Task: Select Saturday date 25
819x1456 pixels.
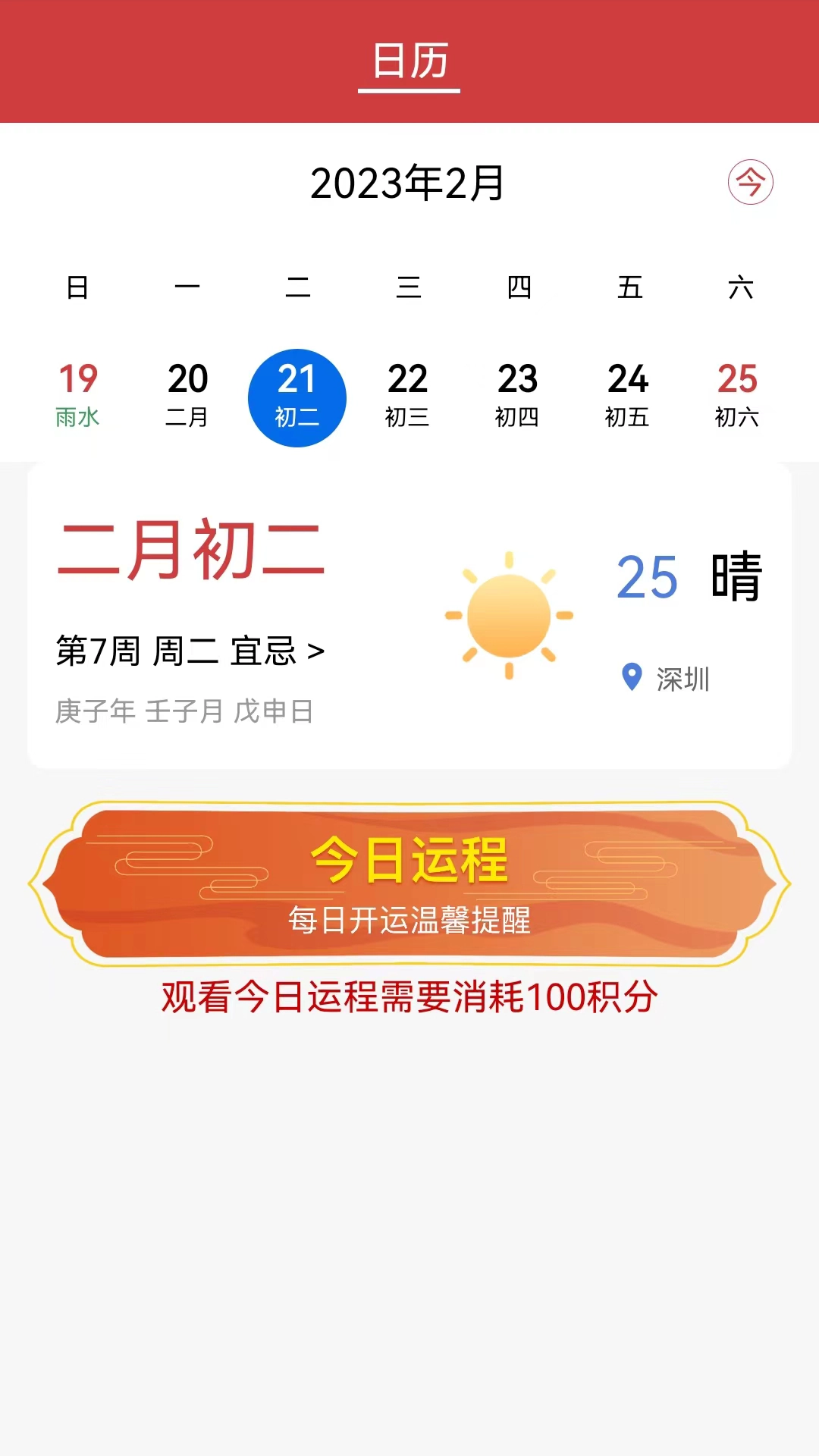Action: tap(738, 379)
